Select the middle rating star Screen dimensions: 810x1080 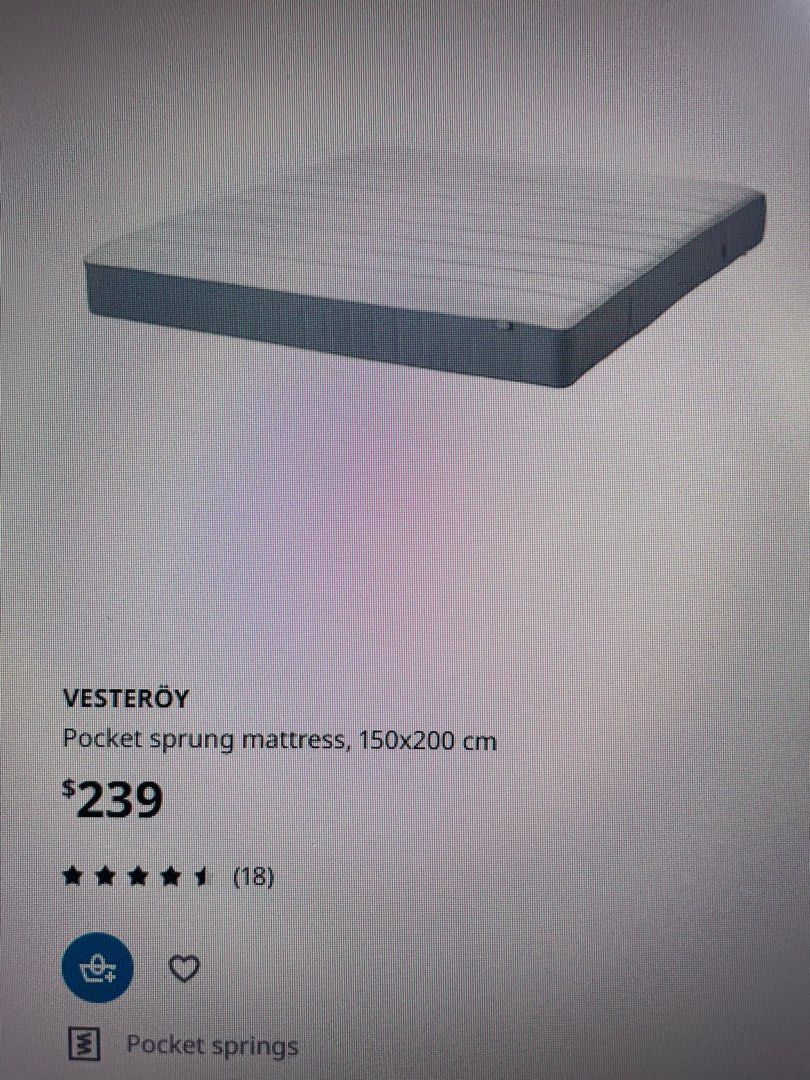pyautogui.click(x=138, y=876)
